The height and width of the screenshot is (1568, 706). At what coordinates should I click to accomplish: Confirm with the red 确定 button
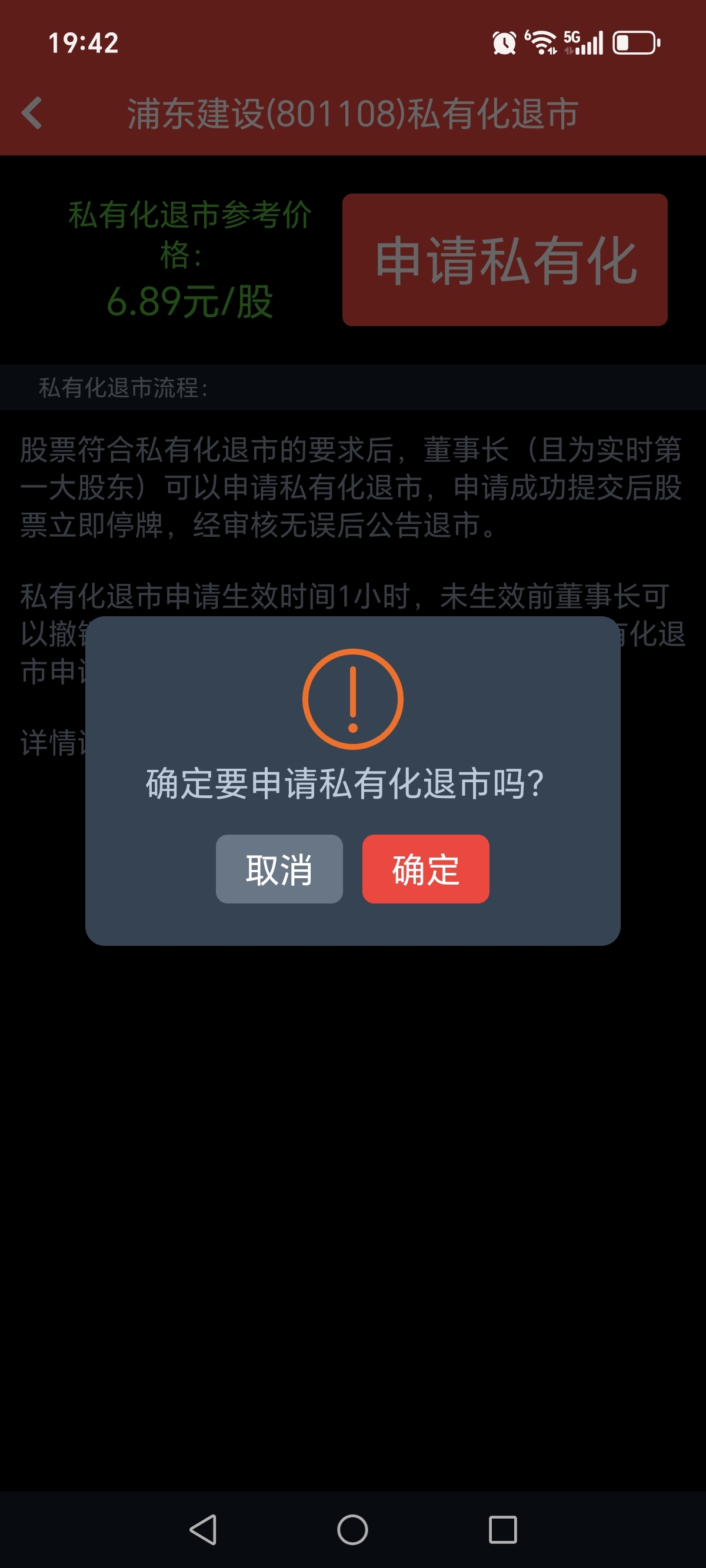point(425,869)
